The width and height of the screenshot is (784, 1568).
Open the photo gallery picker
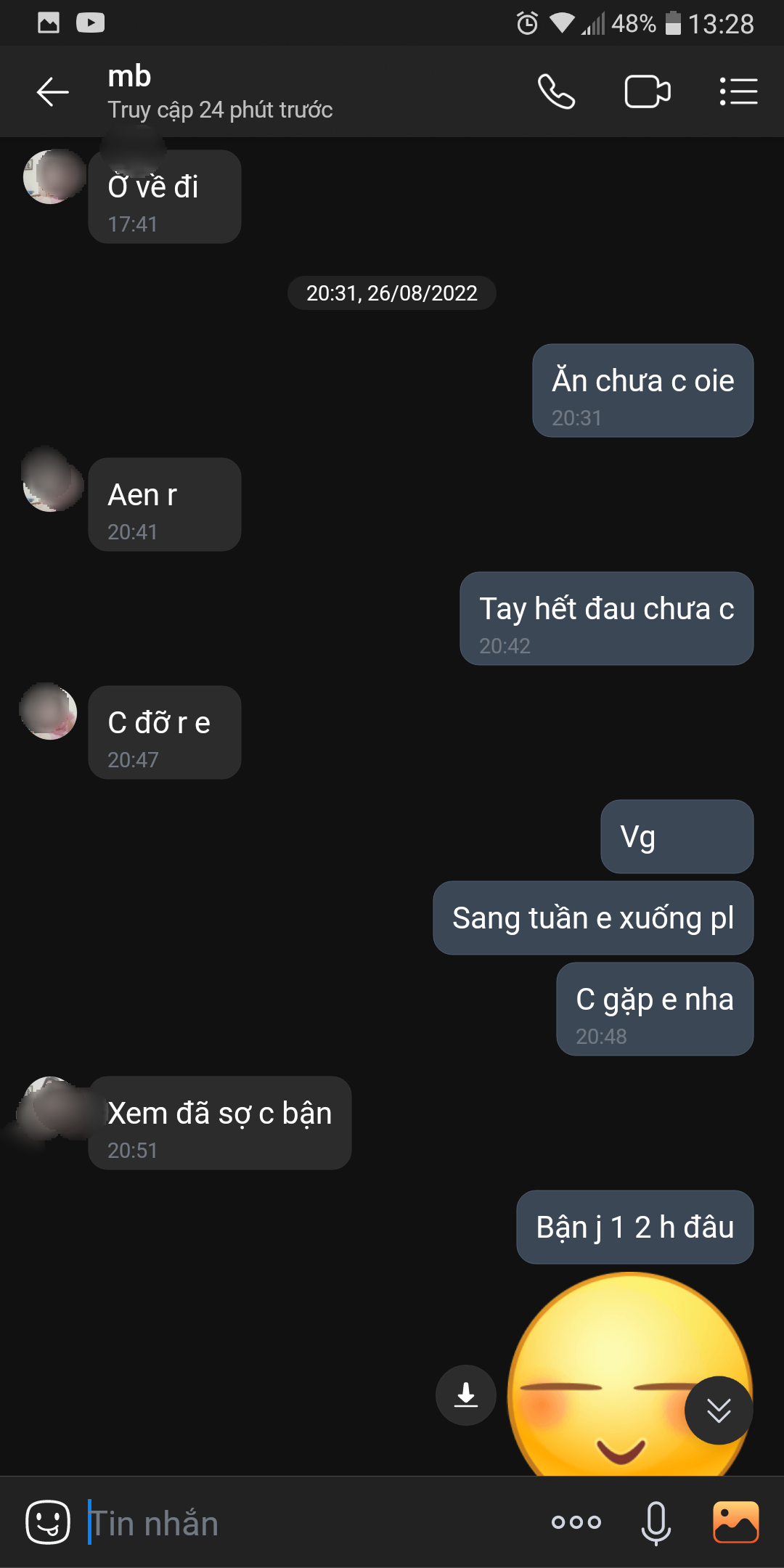[x=735, y=1522]
